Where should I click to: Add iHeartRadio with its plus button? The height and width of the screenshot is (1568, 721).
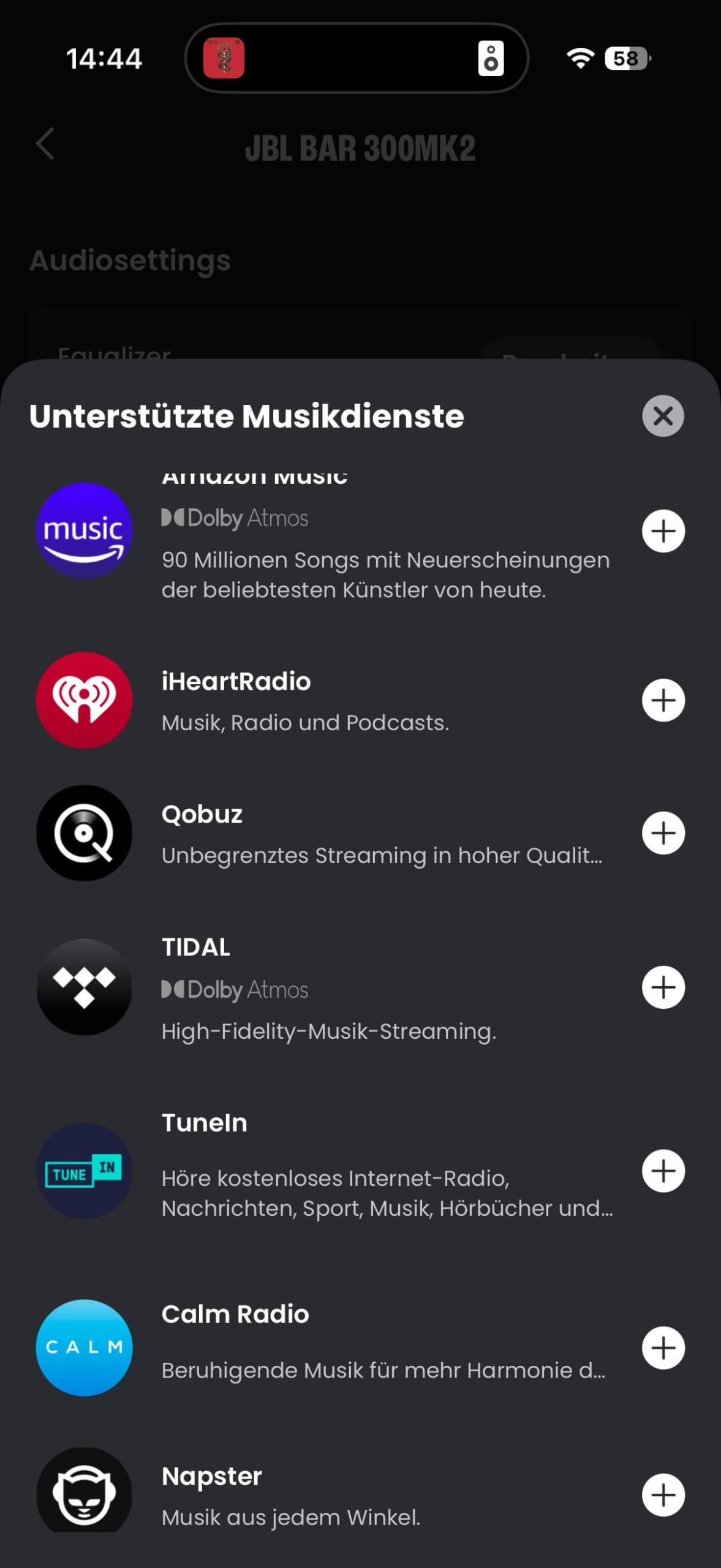[663, 700]
